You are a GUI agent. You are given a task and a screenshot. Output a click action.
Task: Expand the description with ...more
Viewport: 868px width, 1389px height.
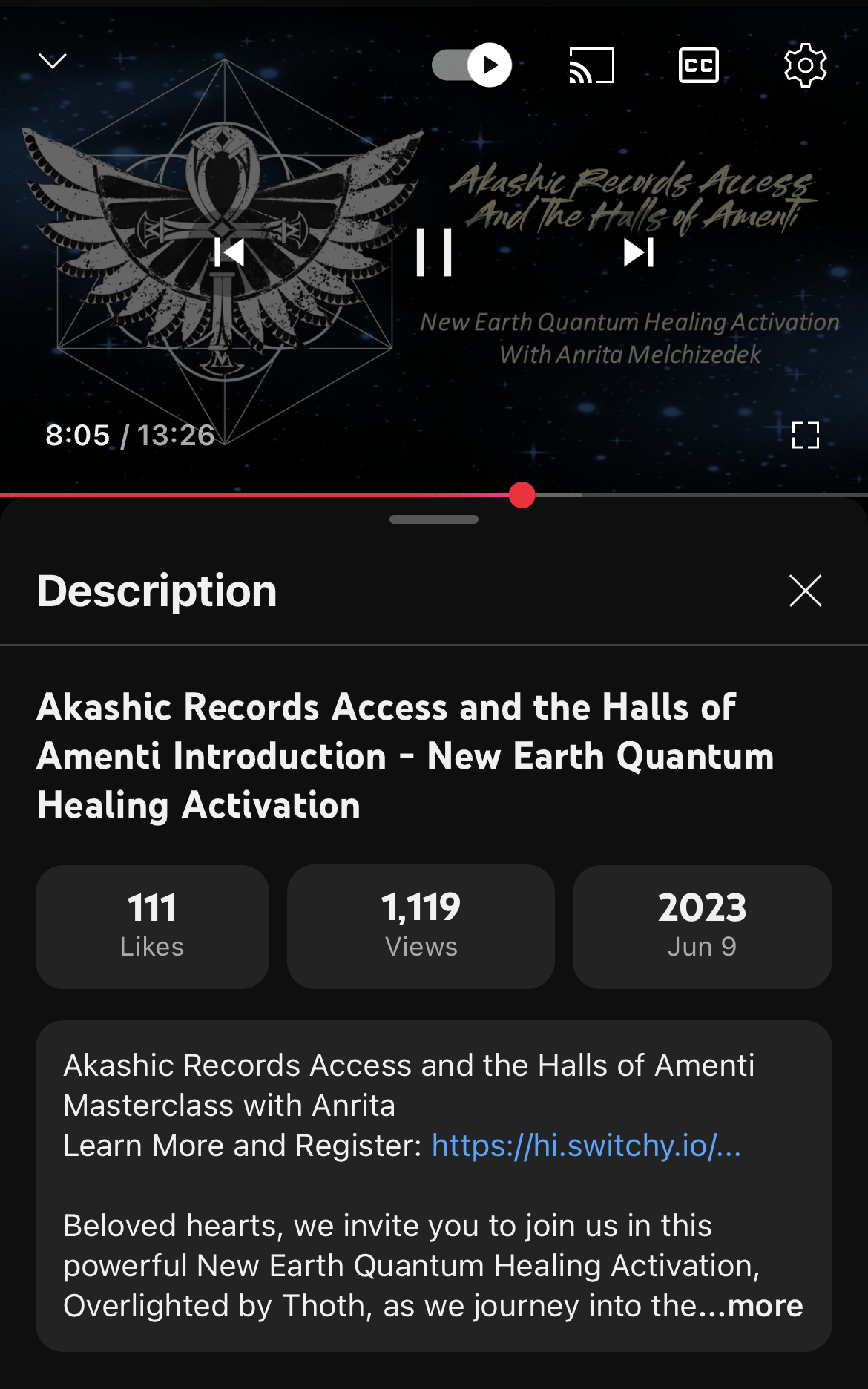[x=764, y=1306]
